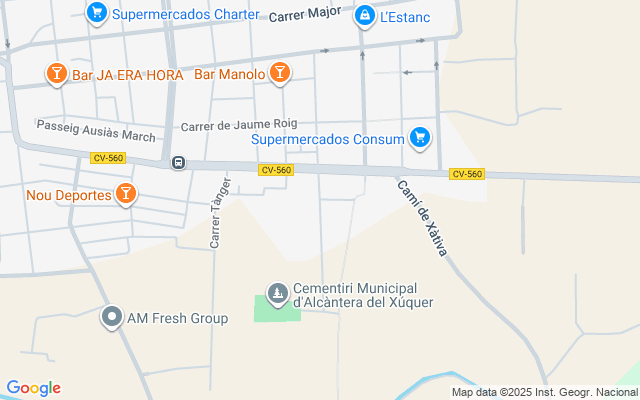
Task: Open the AM Fresh Group location pin
Action: point(112,317)
